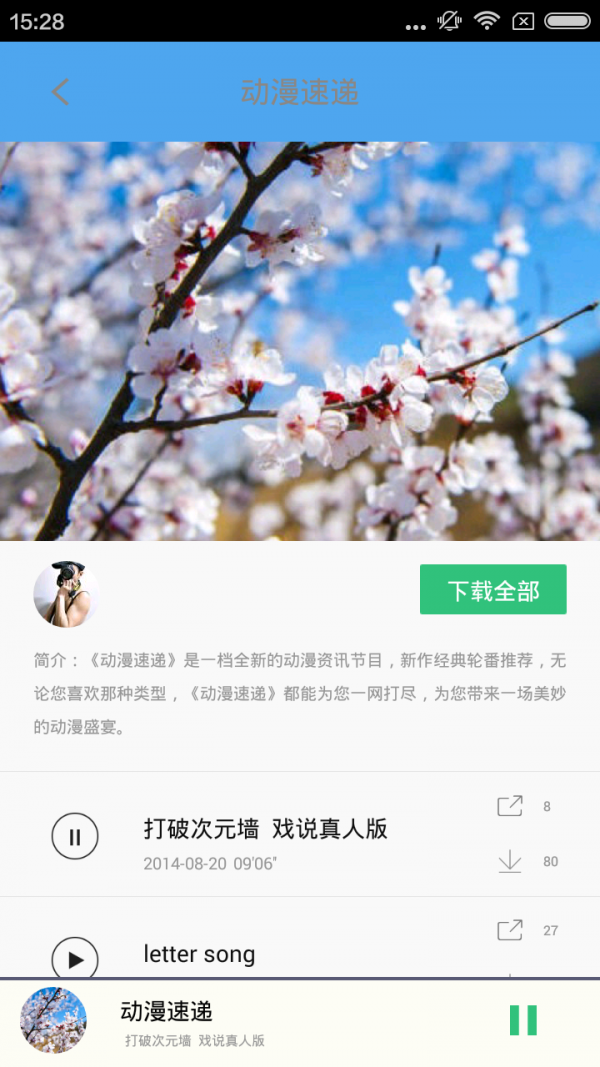Open the mini player's 动漫速递 cover thumbnail

pos(53,1020)
